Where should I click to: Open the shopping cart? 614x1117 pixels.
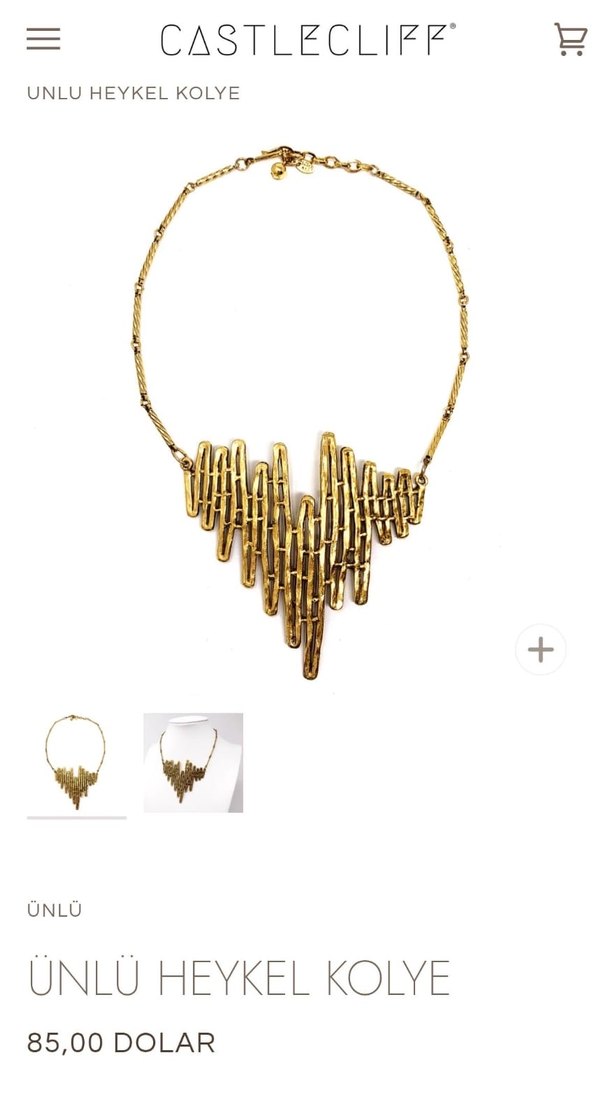pos(570,39)
